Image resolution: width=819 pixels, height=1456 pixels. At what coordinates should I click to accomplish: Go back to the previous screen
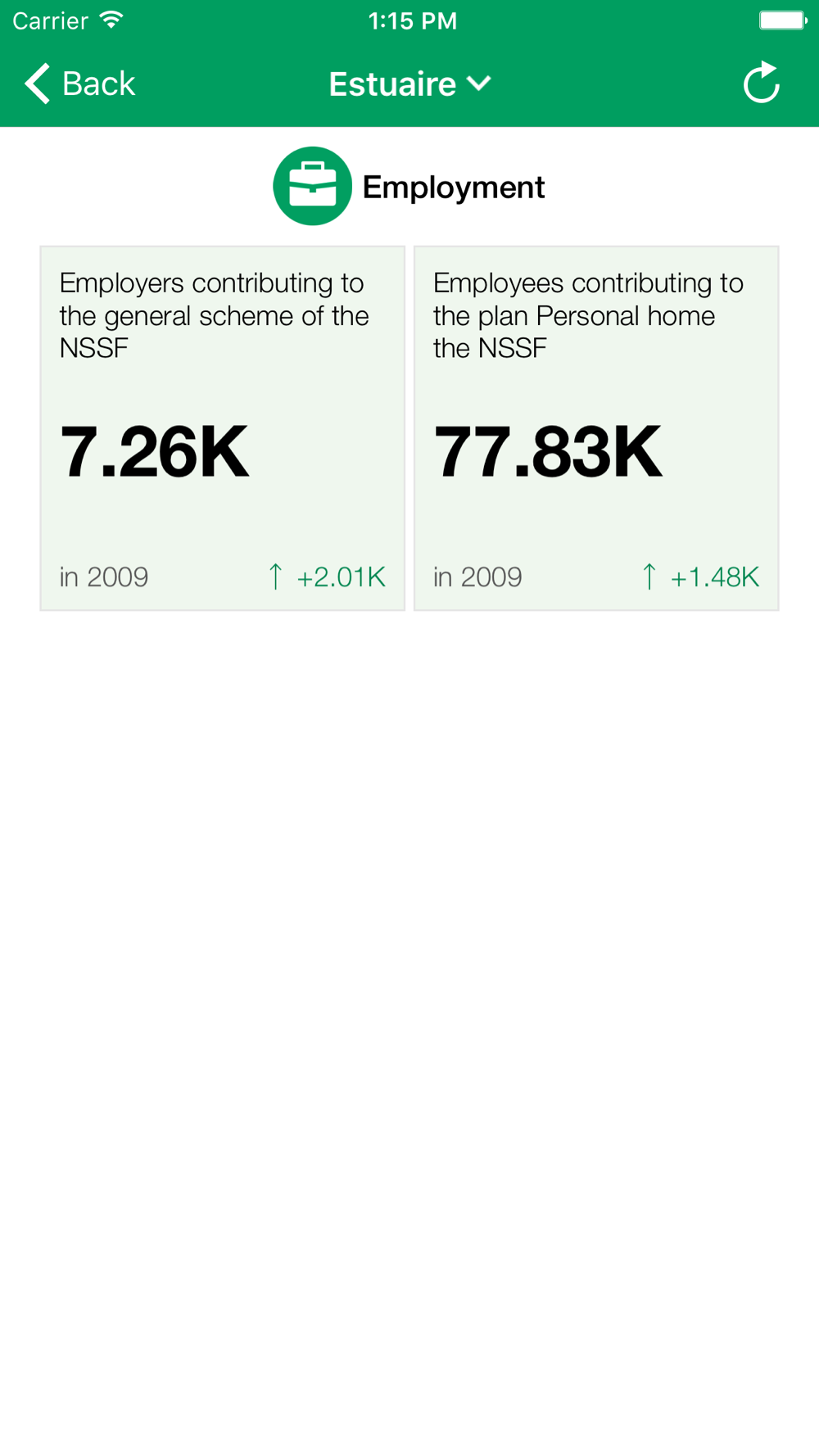(79, 84)
